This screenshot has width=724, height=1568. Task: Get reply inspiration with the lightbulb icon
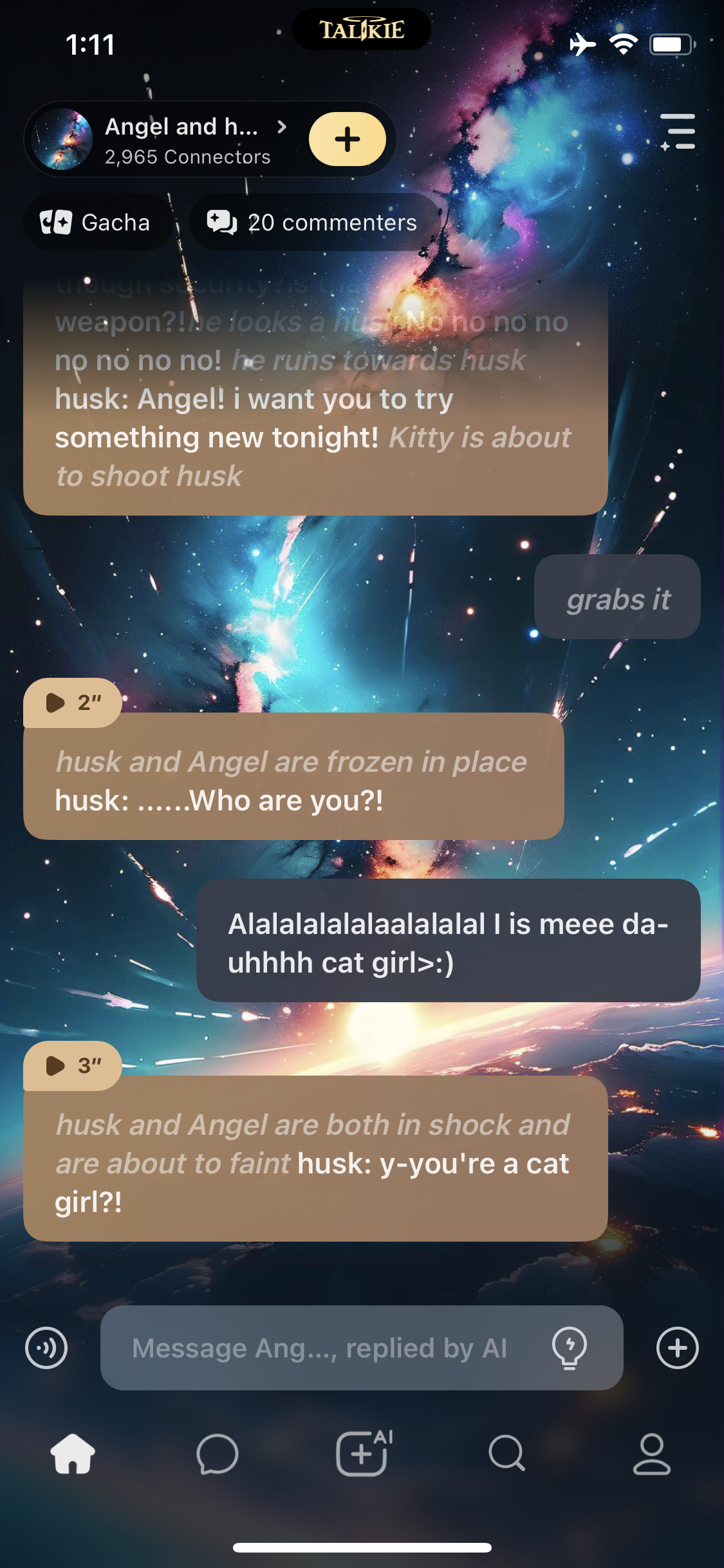[x=570, y=1347]
